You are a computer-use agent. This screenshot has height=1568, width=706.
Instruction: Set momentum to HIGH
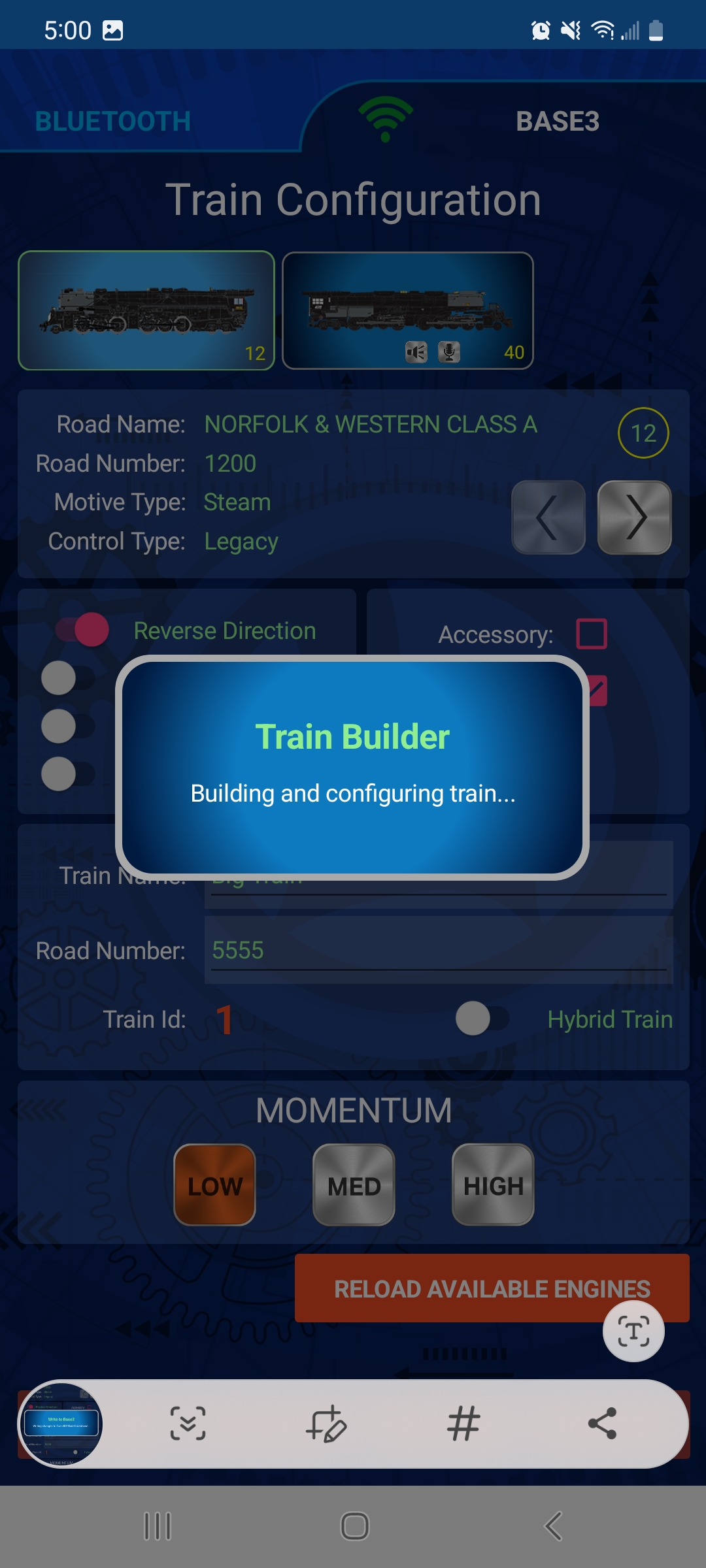493,1185
